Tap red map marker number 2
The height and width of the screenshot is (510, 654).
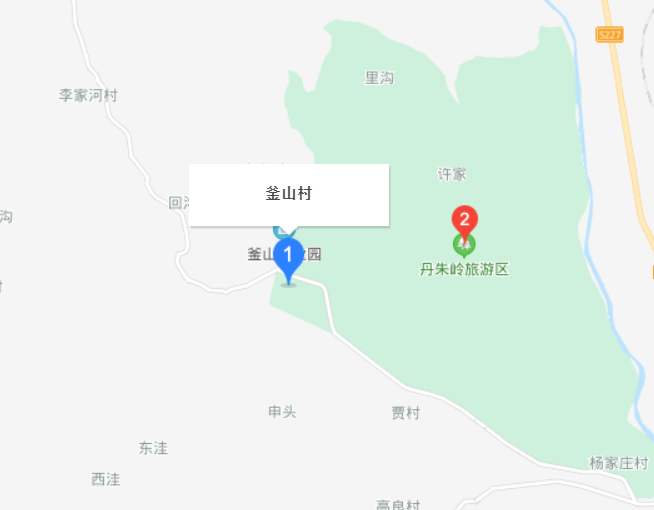[x=464, y=219]
